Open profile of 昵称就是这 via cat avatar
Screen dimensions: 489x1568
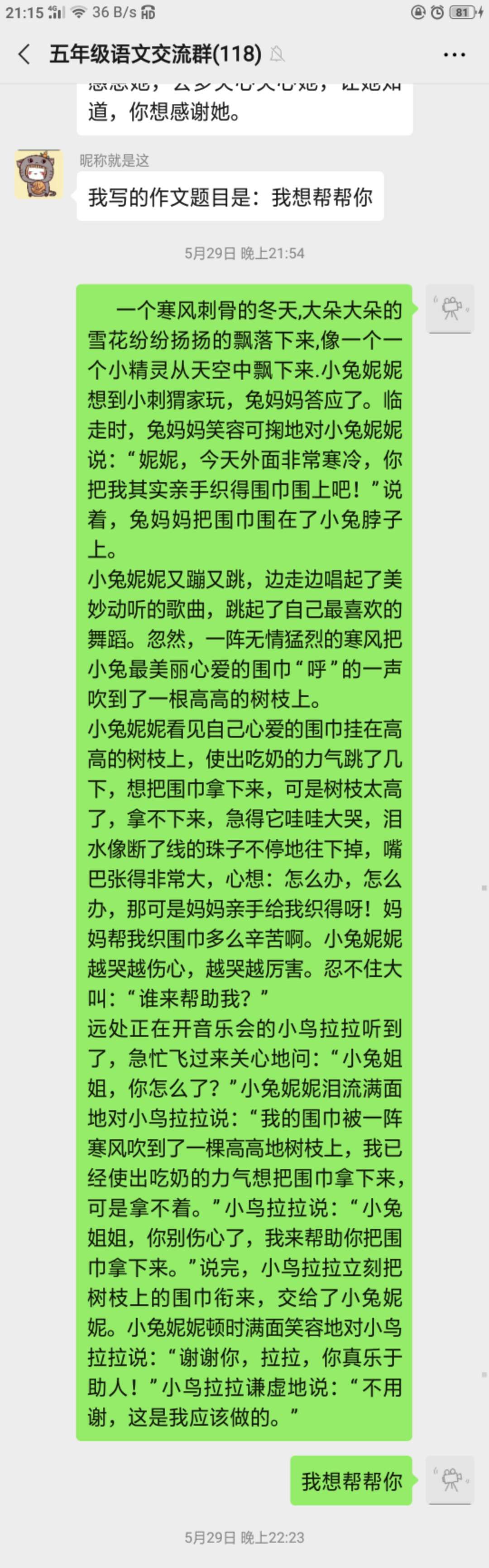[39, 174]
